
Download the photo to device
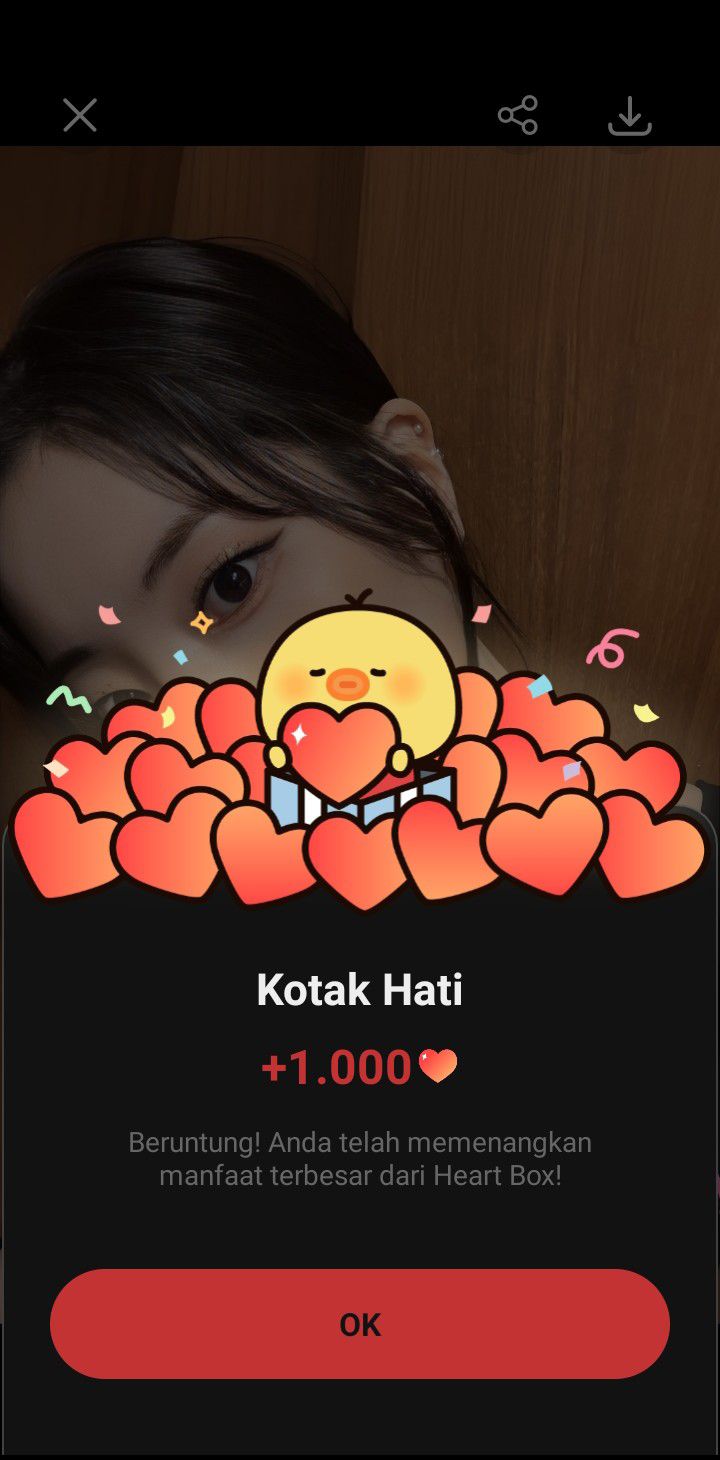point(630,116)
